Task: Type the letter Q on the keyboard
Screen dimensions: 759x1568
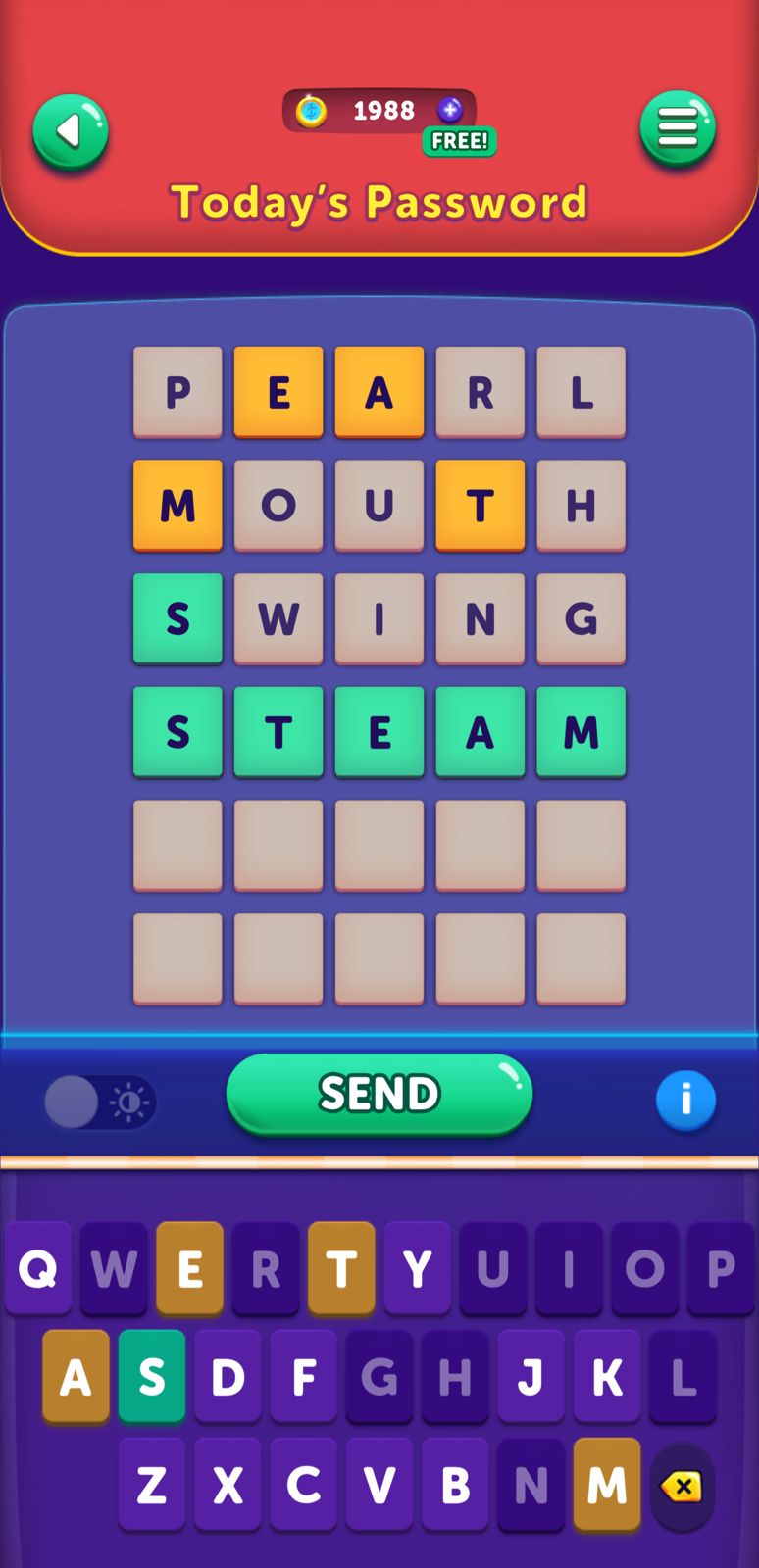Action: point(38,1268)
